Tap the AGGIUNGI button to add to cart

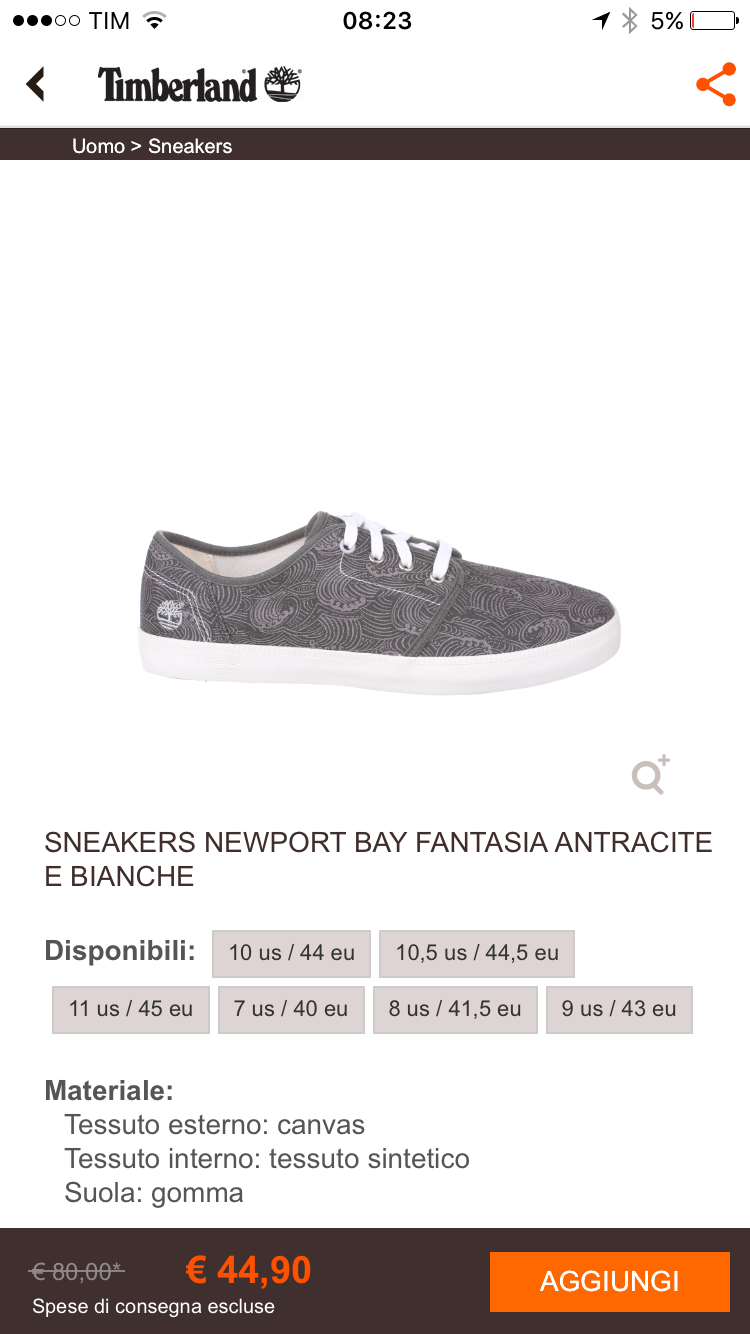click(x=609, y=1281)
